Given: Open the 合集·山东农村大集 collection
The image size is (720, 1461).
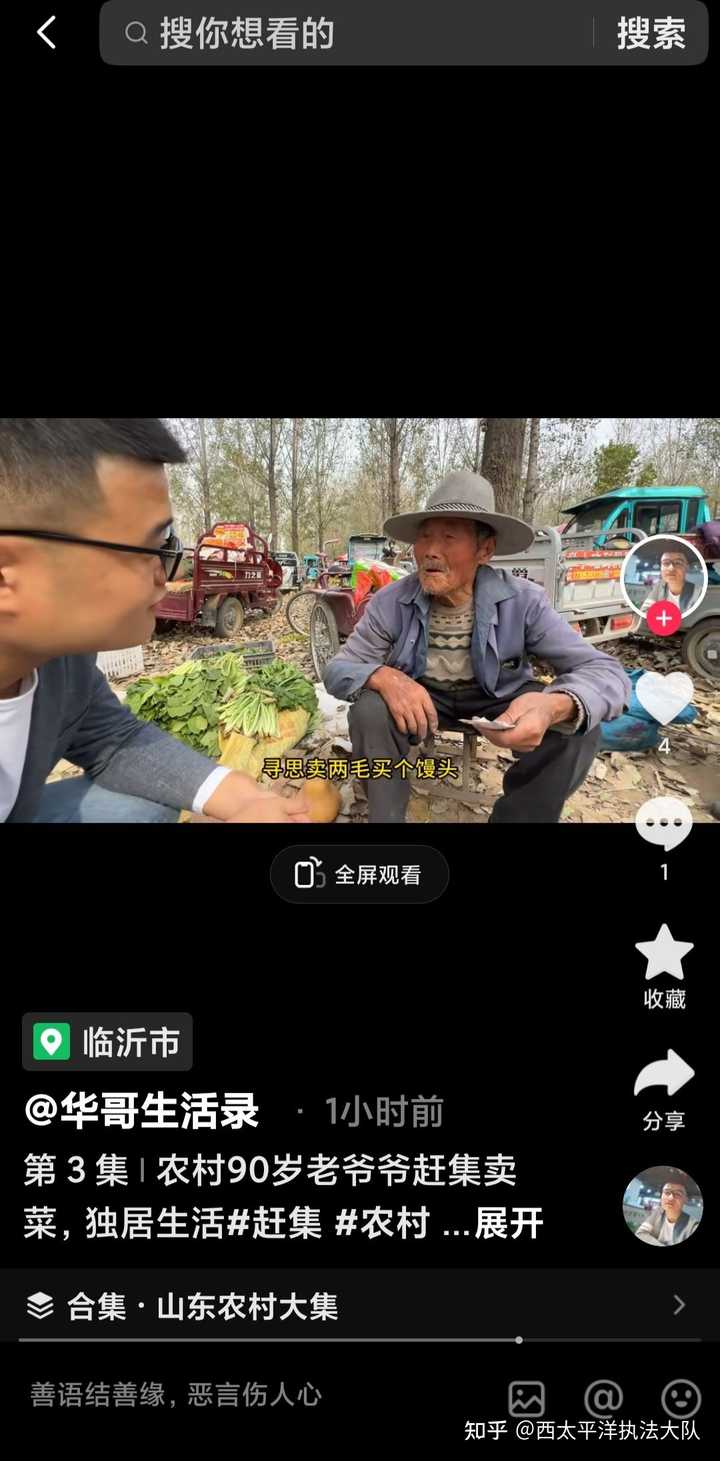Looking at the screenshot, I should (360, 1305).
